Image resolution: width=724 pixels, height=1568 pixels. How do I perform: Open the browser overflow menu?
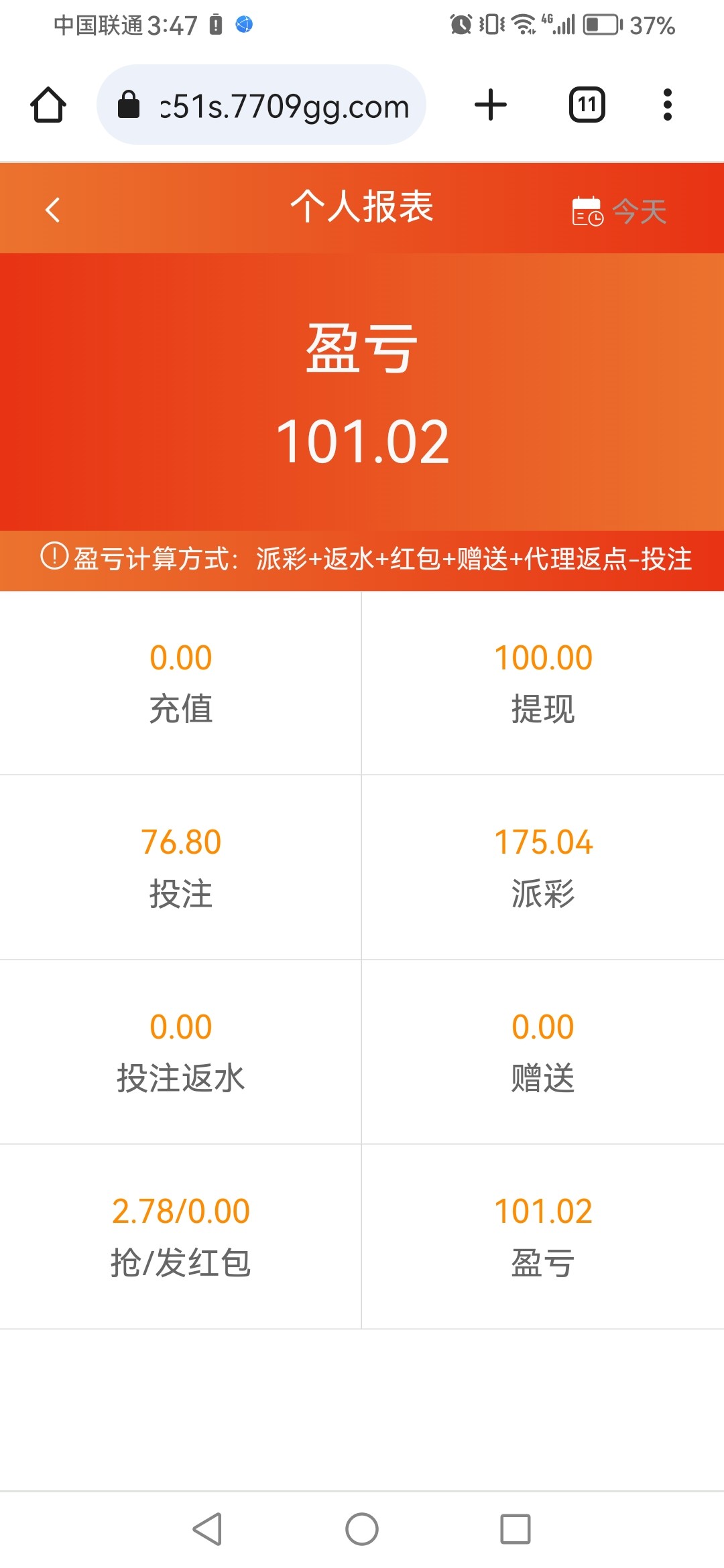click(667, 105)
